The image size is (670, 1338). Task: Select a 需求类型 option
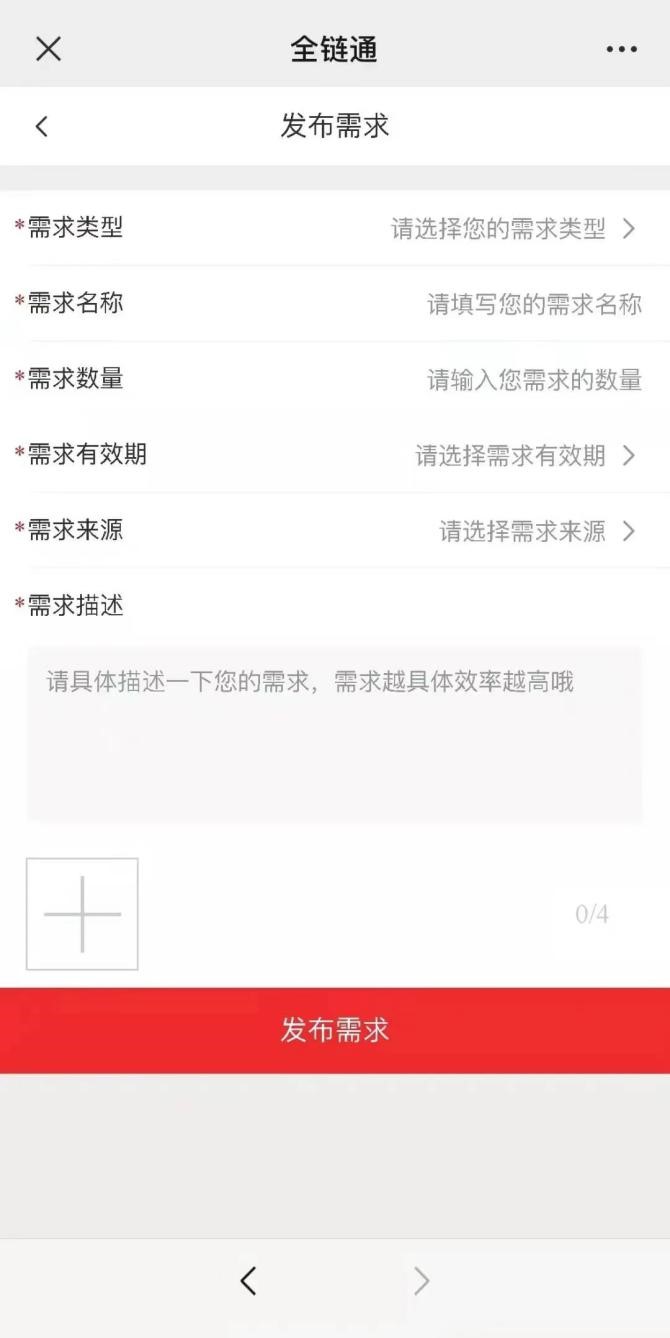335,228
